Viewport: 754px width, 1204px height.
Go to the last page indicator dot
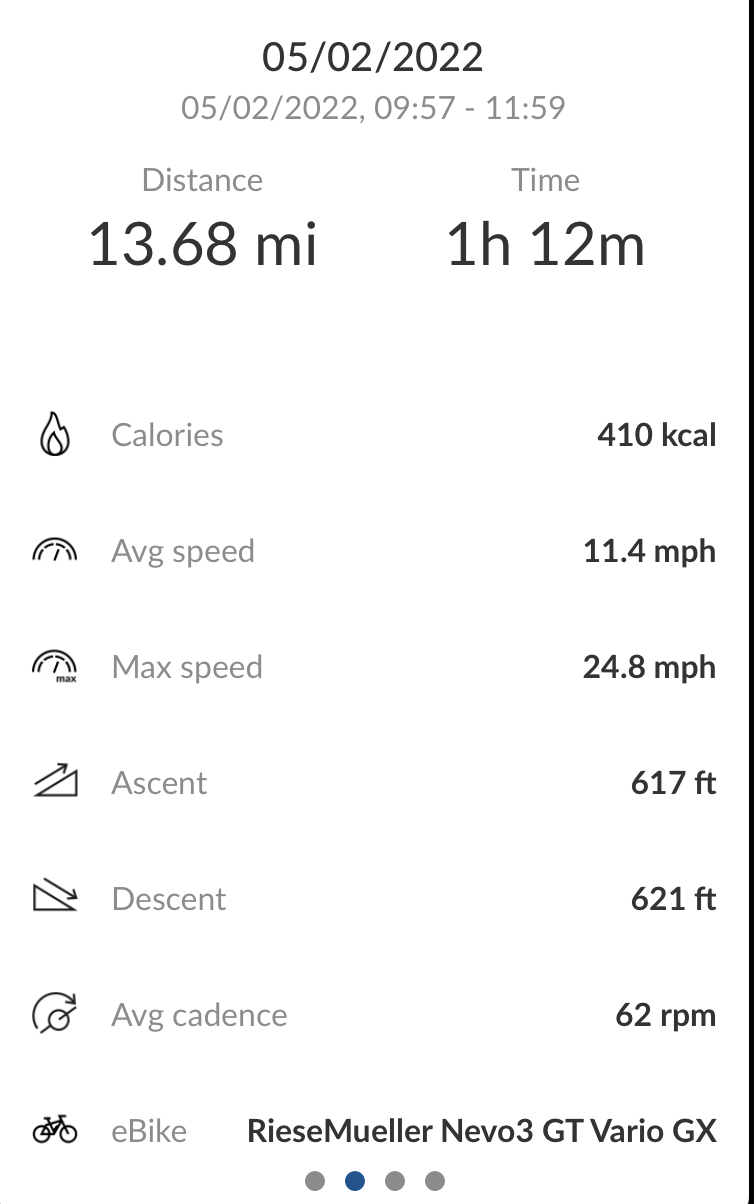(x=435, y=1181)
